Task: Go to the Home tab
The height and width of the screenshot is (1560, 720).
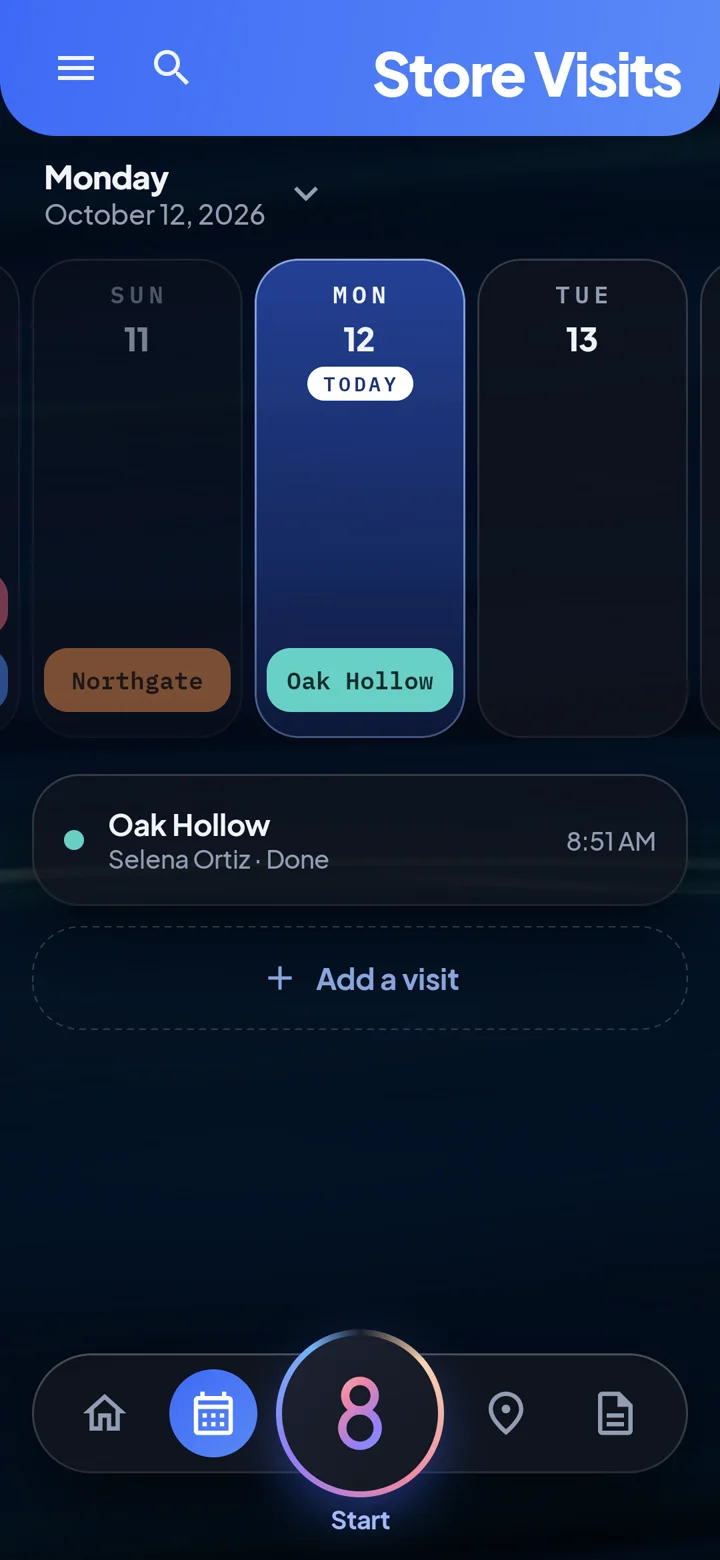Action: tap(105, 1414)
